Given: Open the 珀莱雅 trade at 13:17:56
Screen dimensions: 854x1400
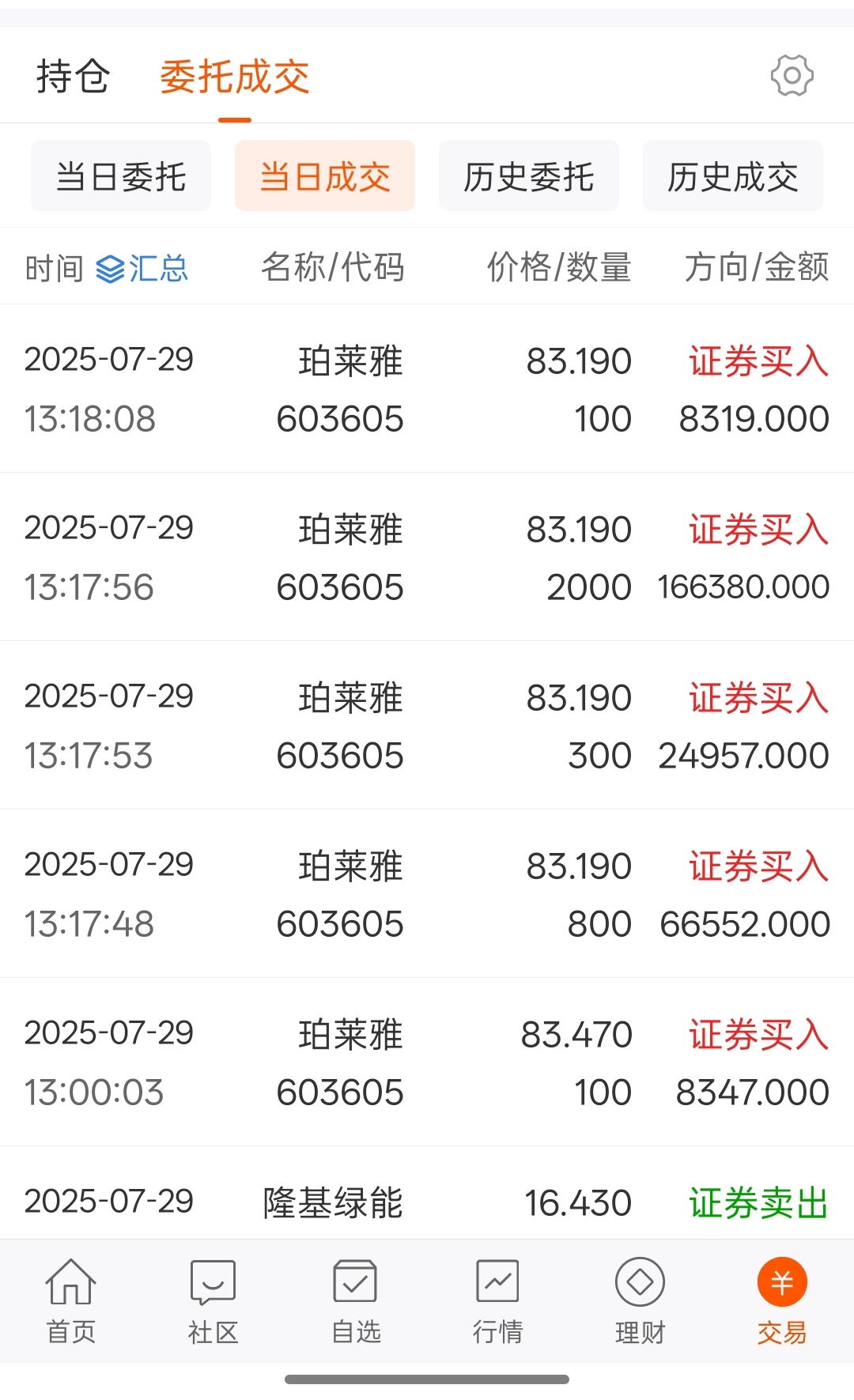Looking at the screenshot, I should 427,557.
